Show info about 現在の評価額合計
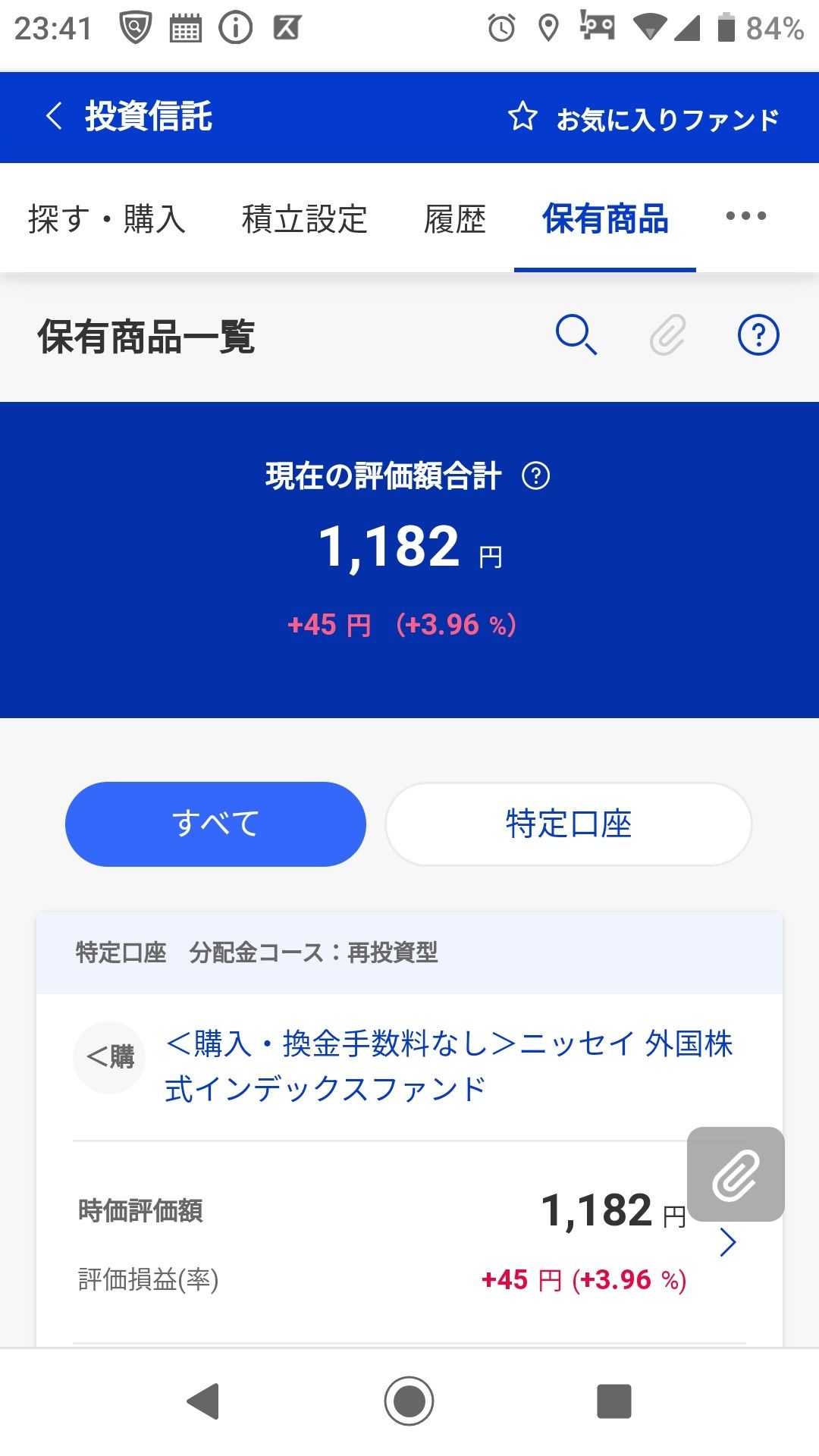Image resolution: width=819 pixels, height=1456 pixels. (536, 476)
